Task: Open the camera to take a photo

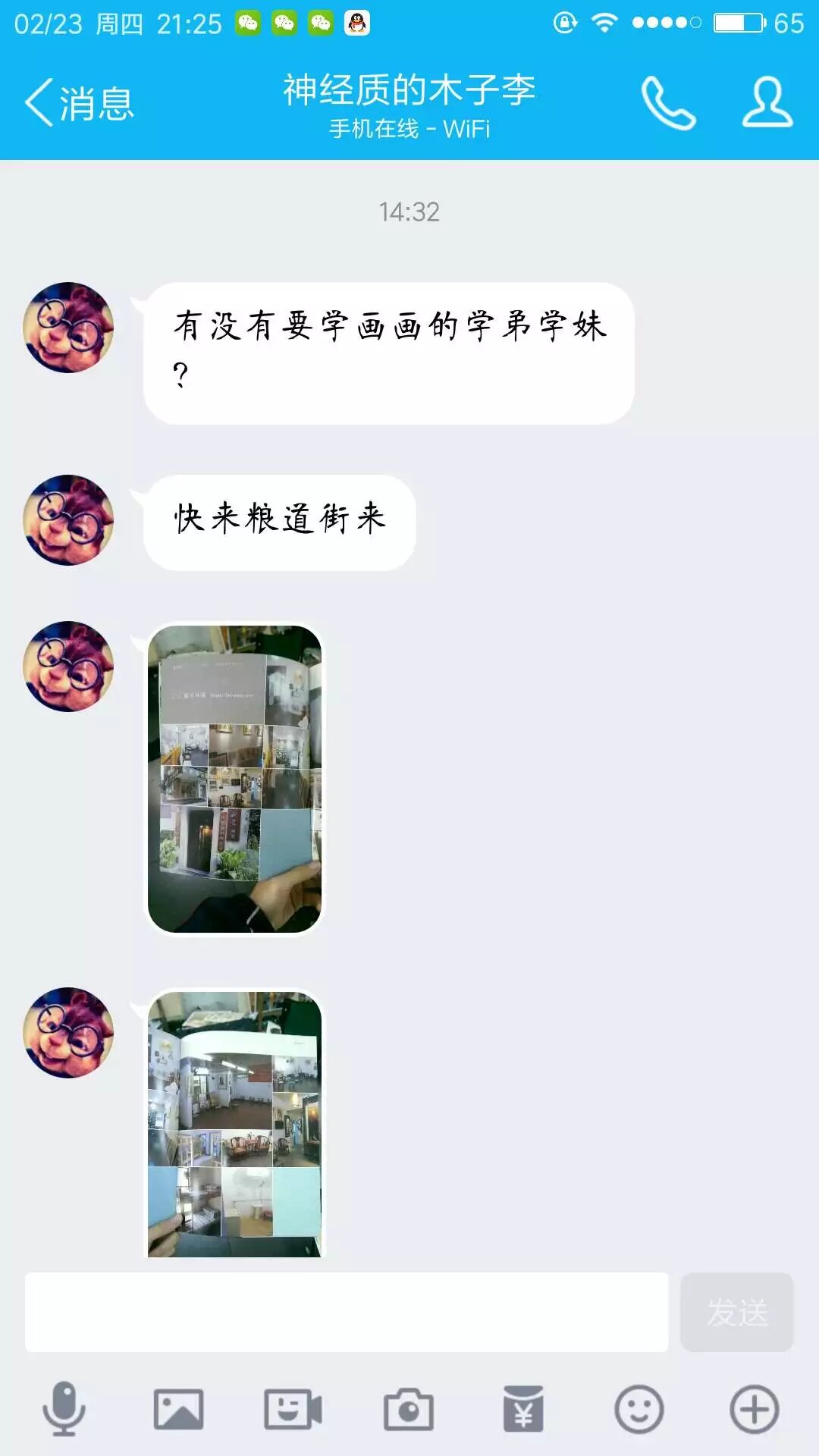Action: pos(409,1409)
